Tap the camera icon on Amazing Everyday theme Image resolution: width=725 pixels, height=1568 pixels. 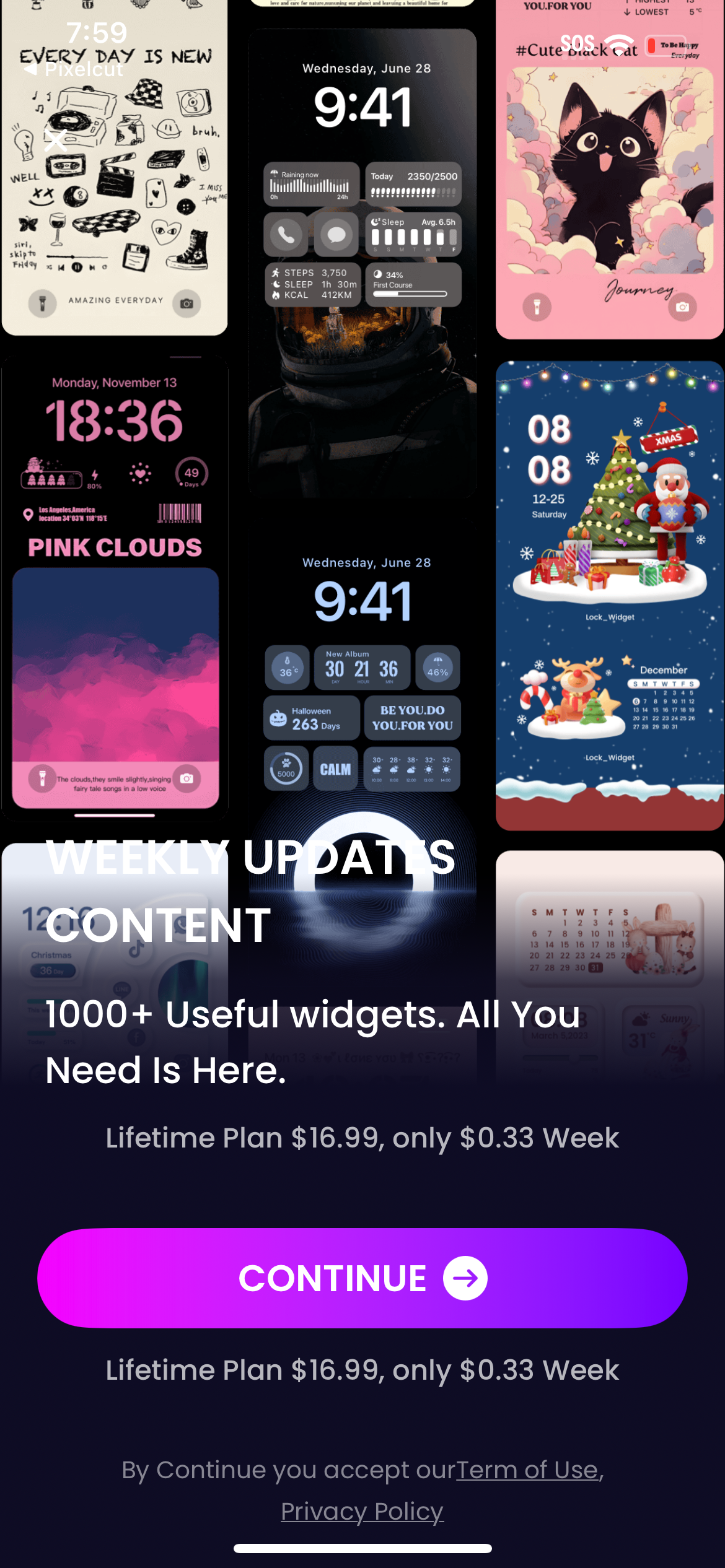coord(187,302)
